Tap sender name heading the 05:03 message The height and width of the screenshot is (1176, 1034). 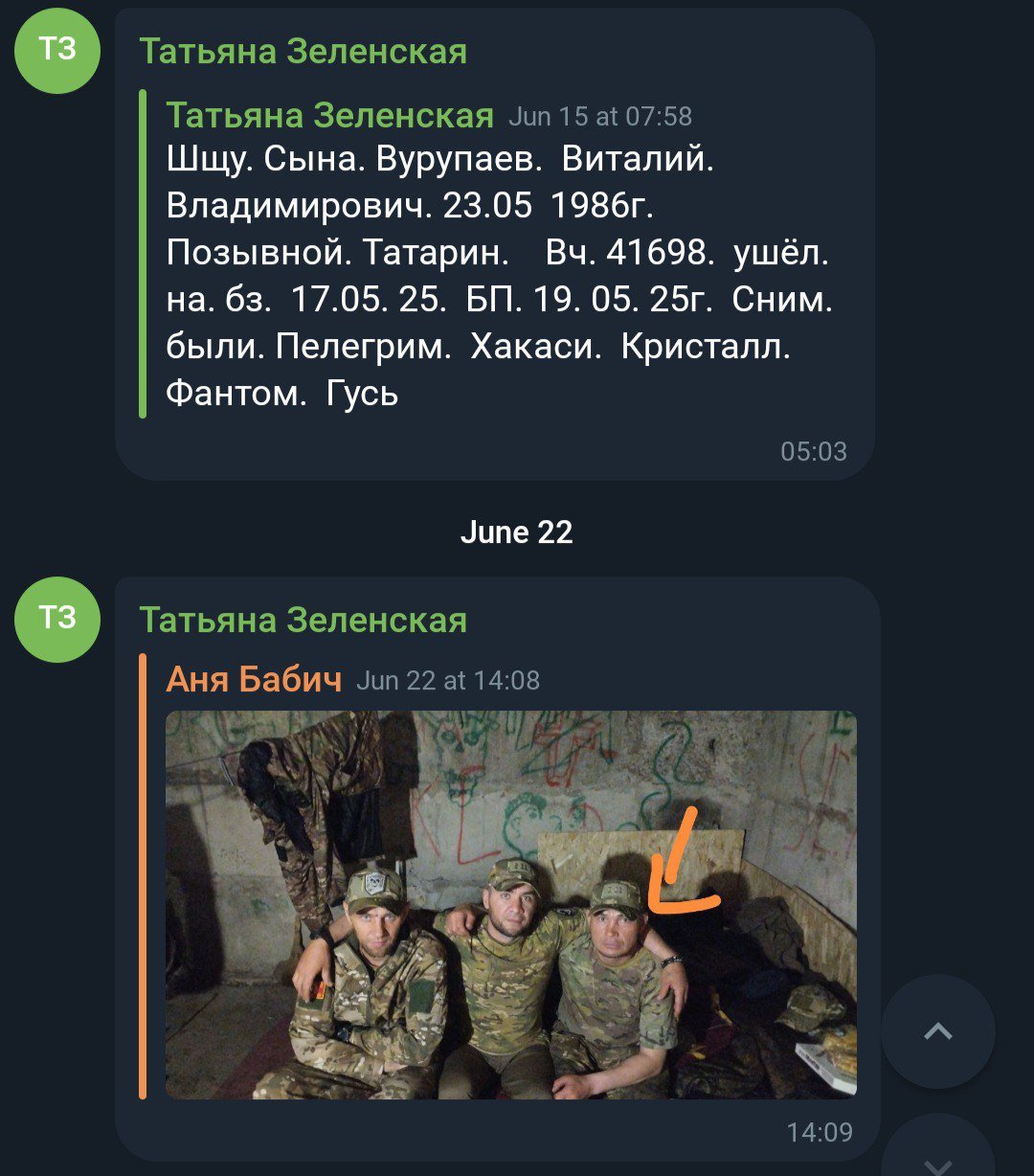[303, 51]
